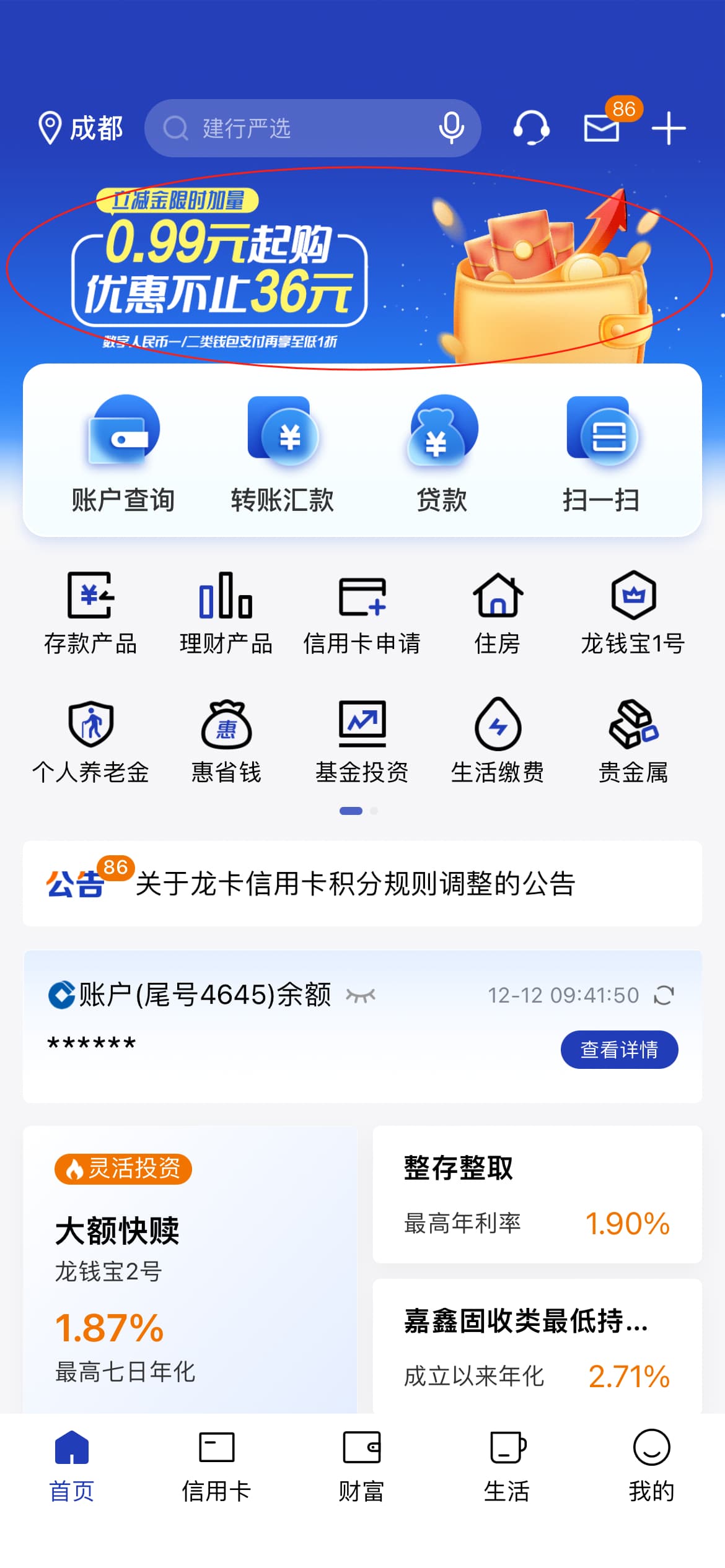This screenshot has width=725, height=1568.
Task: Open 生活缴费
Action: (498, 741)
